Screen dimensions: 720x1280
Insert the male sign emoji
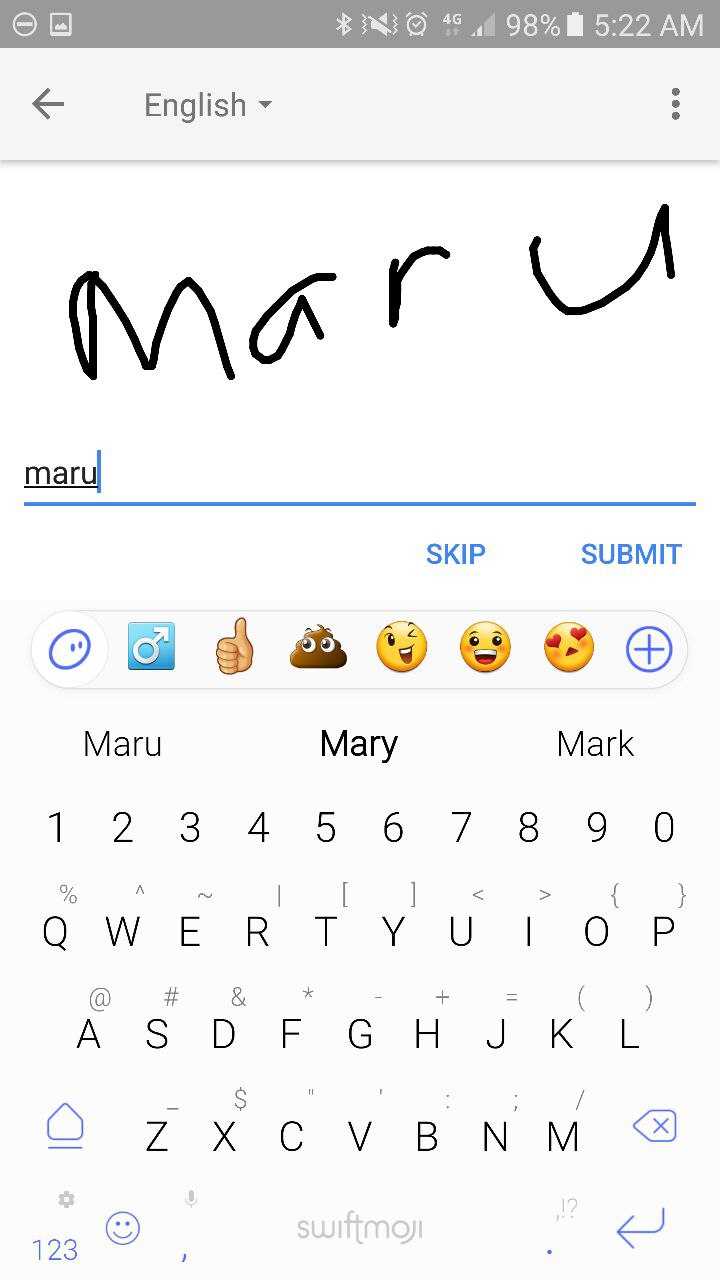pyautogui.click(x=151, y=647)
